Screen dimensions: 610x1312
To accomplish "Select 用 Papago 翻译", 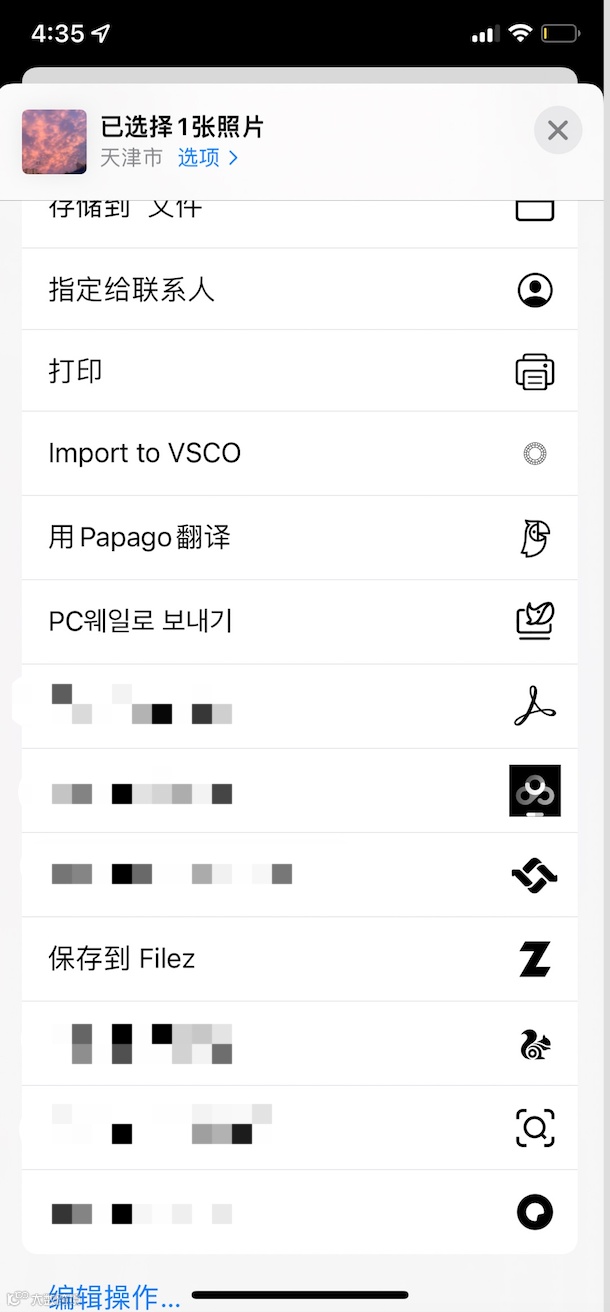I will [299, 537].
